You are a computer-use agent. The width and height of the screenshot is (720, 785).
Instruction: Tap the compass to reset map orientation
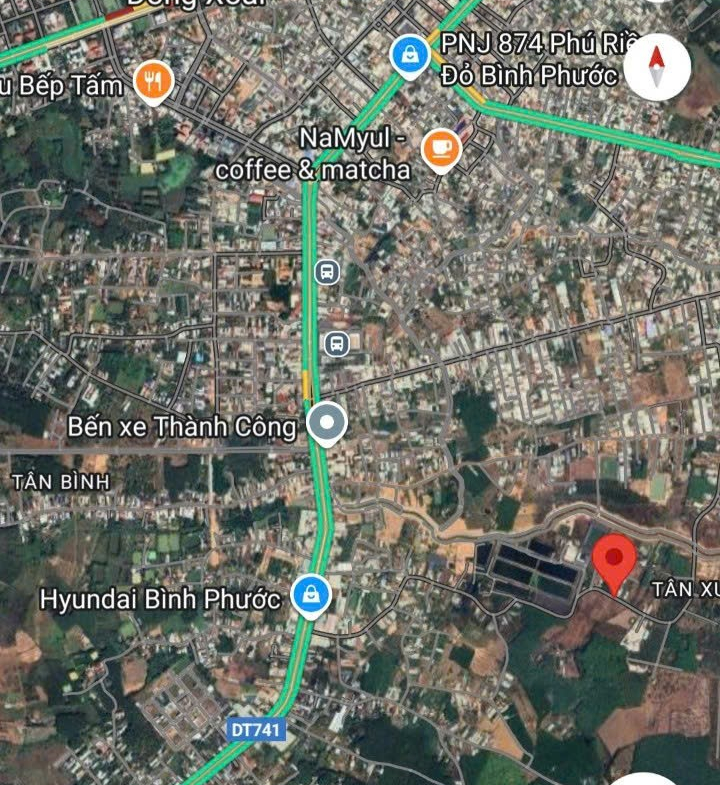click(x=657, y=66)
